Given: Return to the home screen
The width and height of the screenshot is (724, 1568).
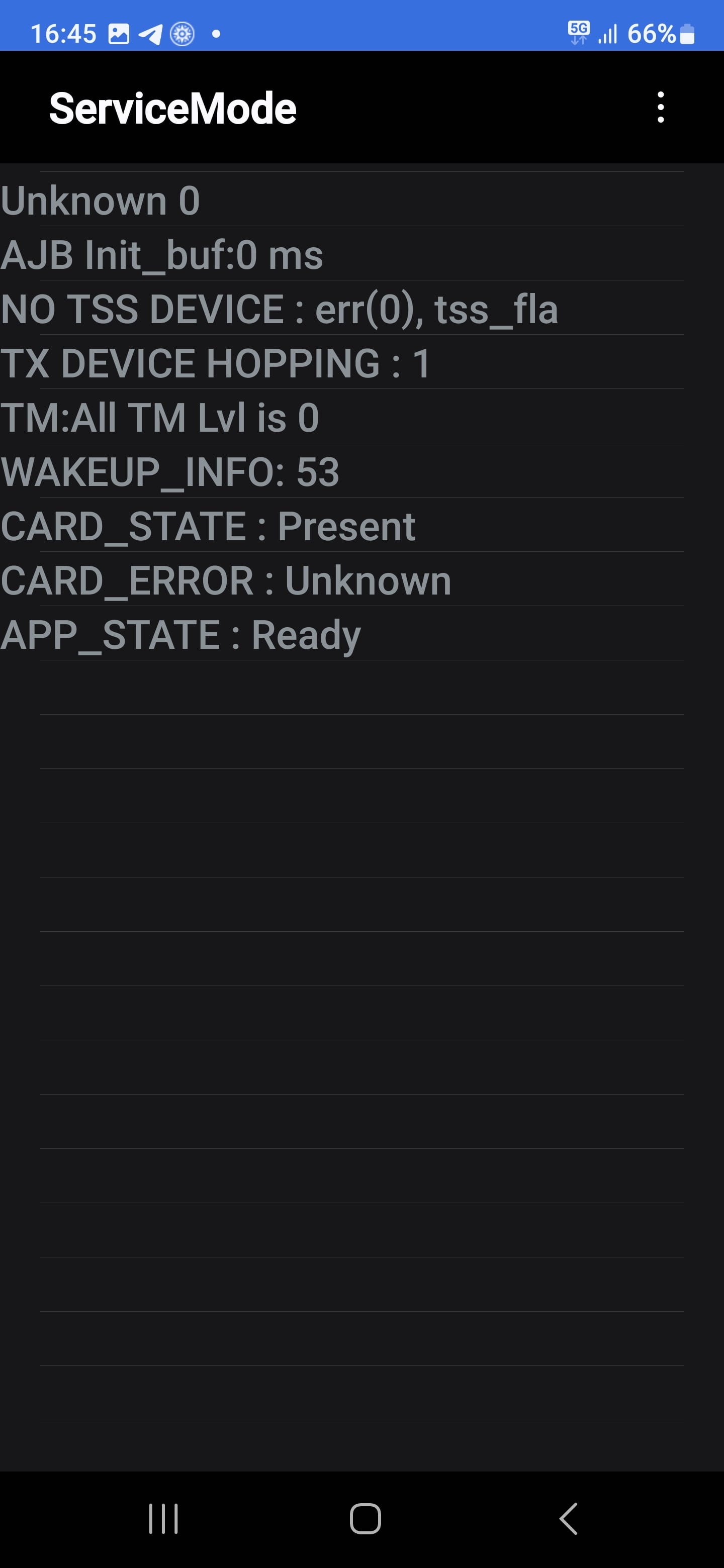Looking at the screenshot, I should [366, 1518].
